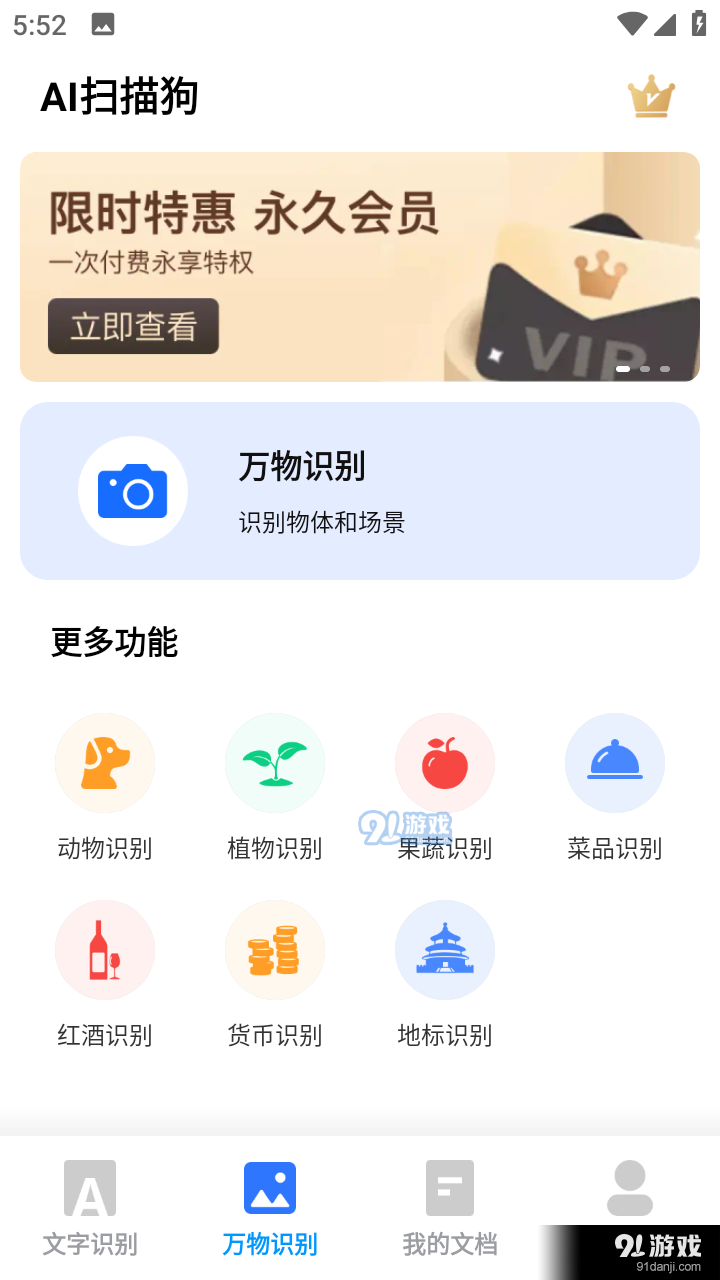Open the 万物识别 recognition card

[359, 490]
